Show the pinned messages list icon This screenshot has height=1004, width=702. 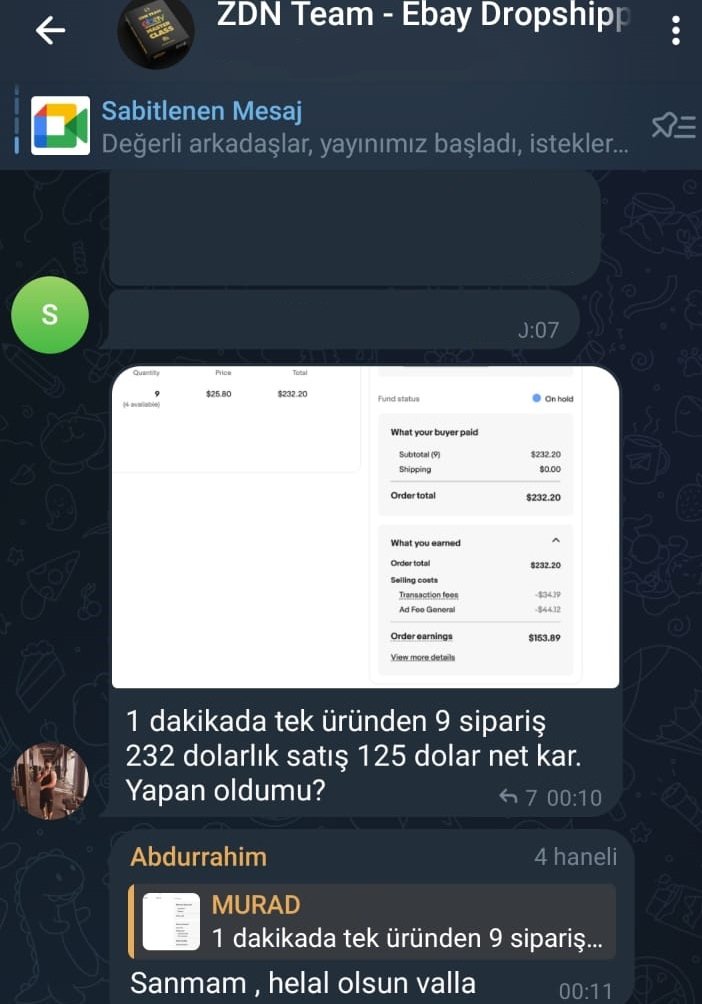click(x=673, y=126)
